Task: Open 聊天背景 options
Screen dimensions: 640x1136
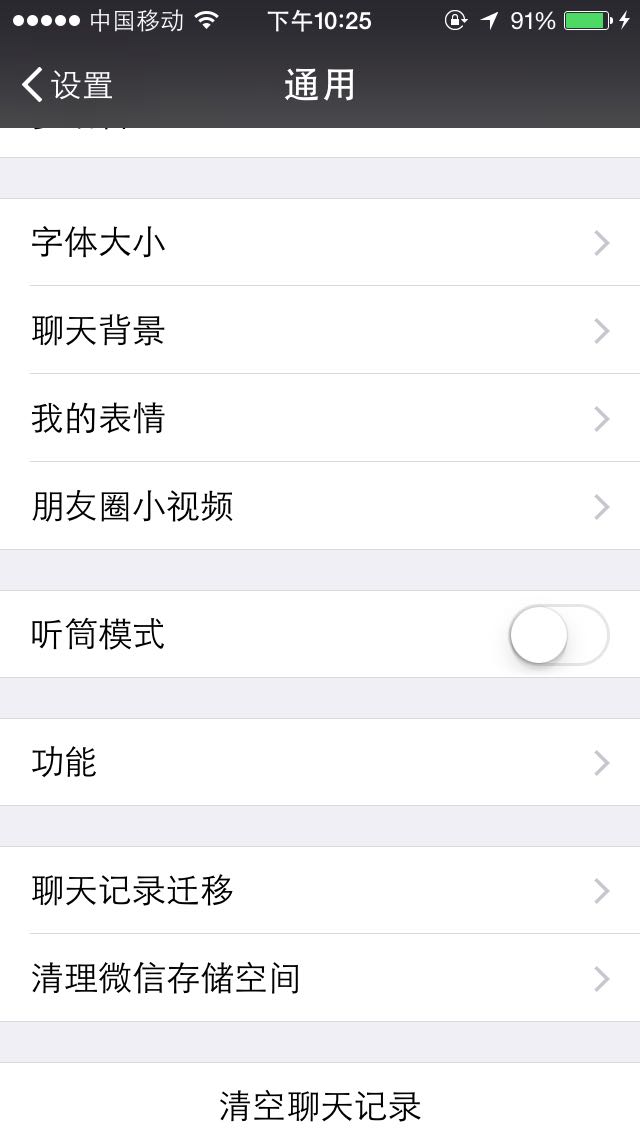Action: click(x=320, y=330)
